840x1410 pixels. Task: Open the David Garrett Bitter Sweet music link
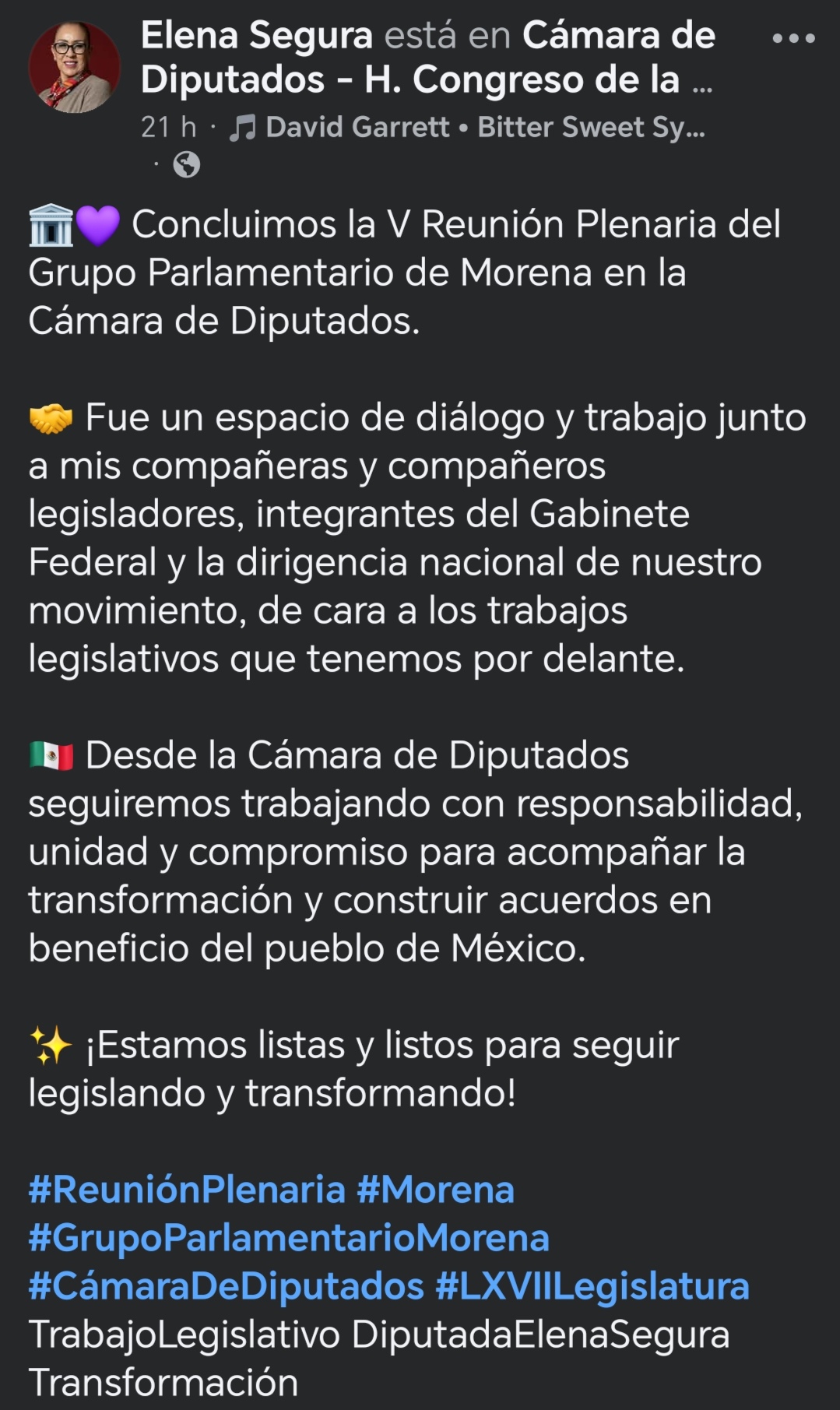point(467,127)
